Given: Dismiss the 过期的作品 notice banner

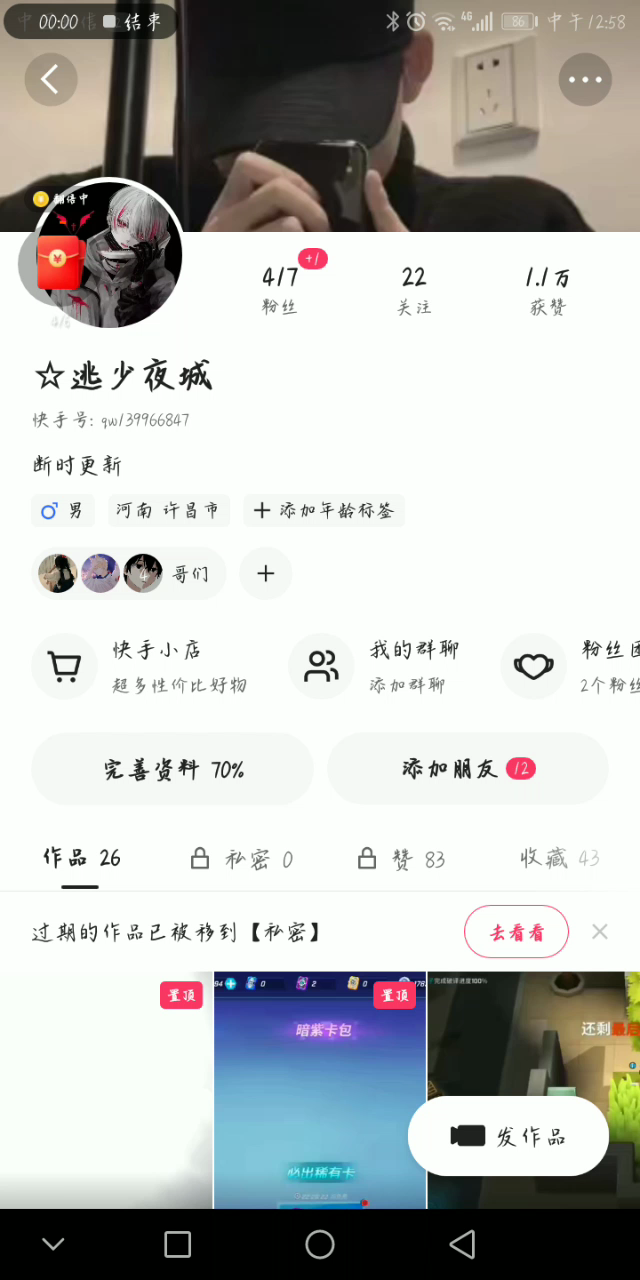Looking at the screenshot, I should click(x=600, y=932).
